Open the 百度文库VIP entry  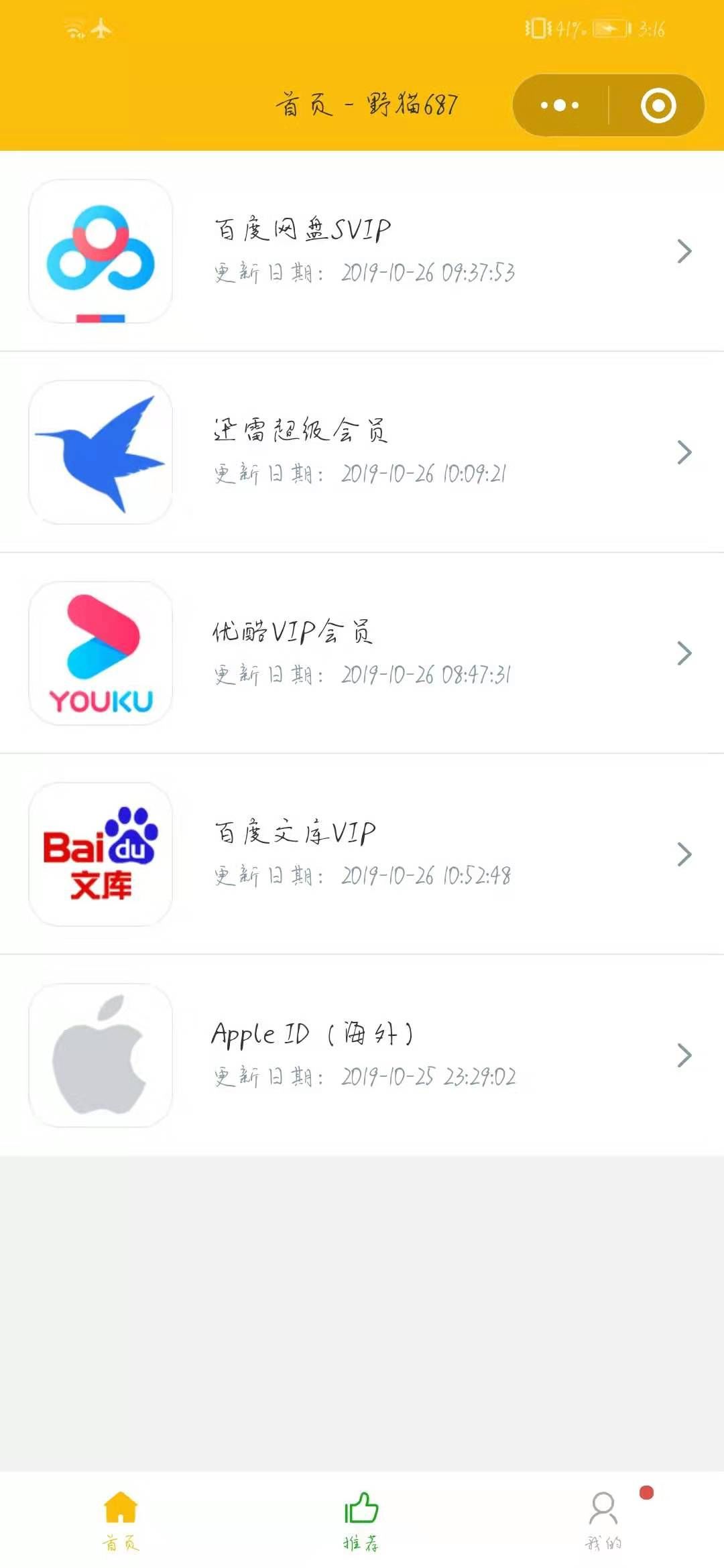tap(362, 854)
